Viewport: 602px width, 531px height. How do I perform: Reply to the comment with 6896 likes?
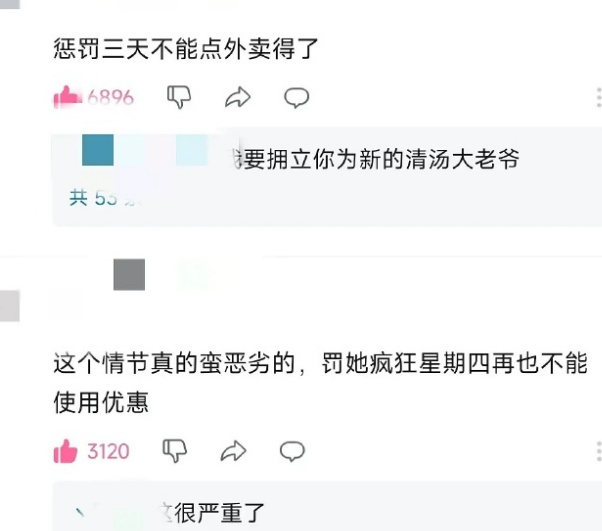(x=296, y=97)
